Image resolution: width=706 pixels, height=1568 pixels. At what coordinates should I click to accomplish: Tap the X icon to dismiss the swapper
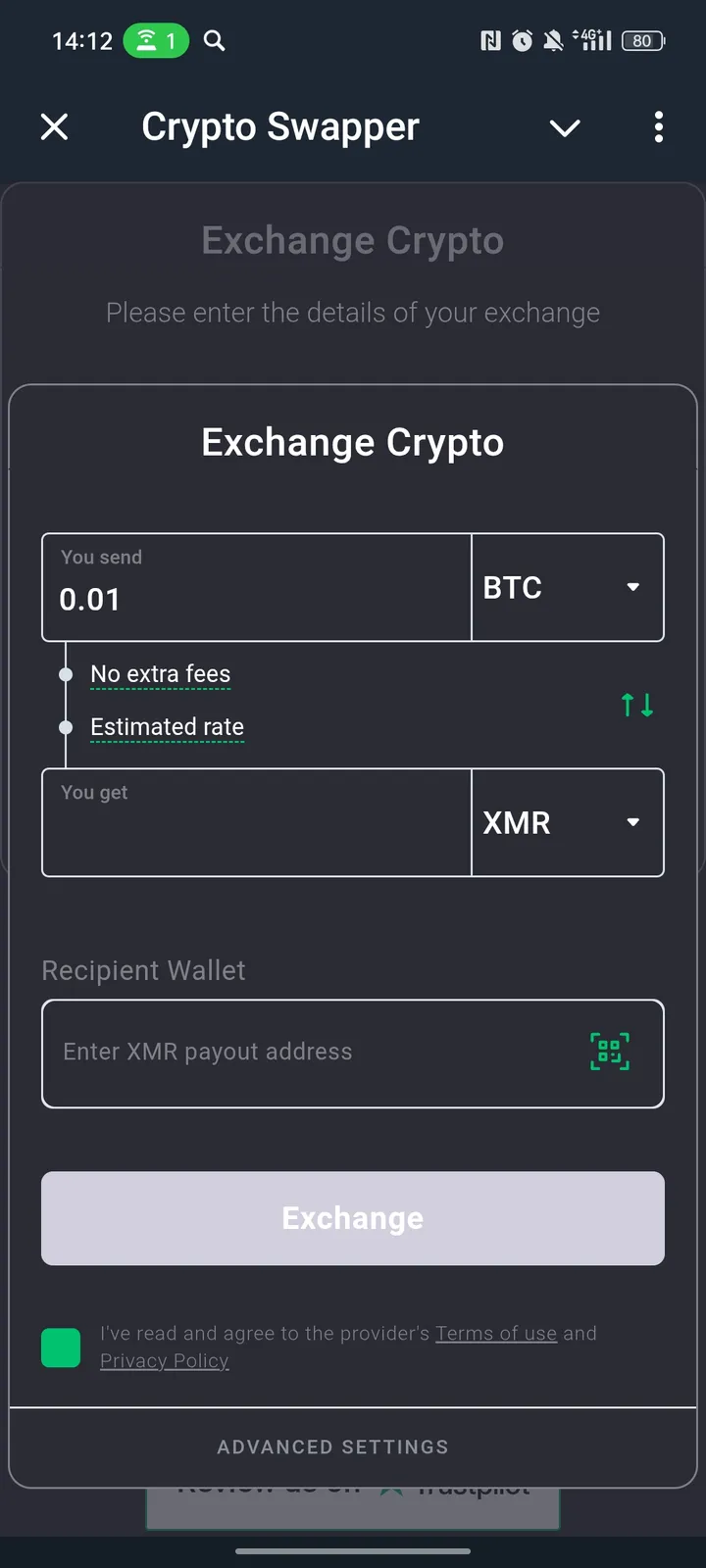pos(54,126)
